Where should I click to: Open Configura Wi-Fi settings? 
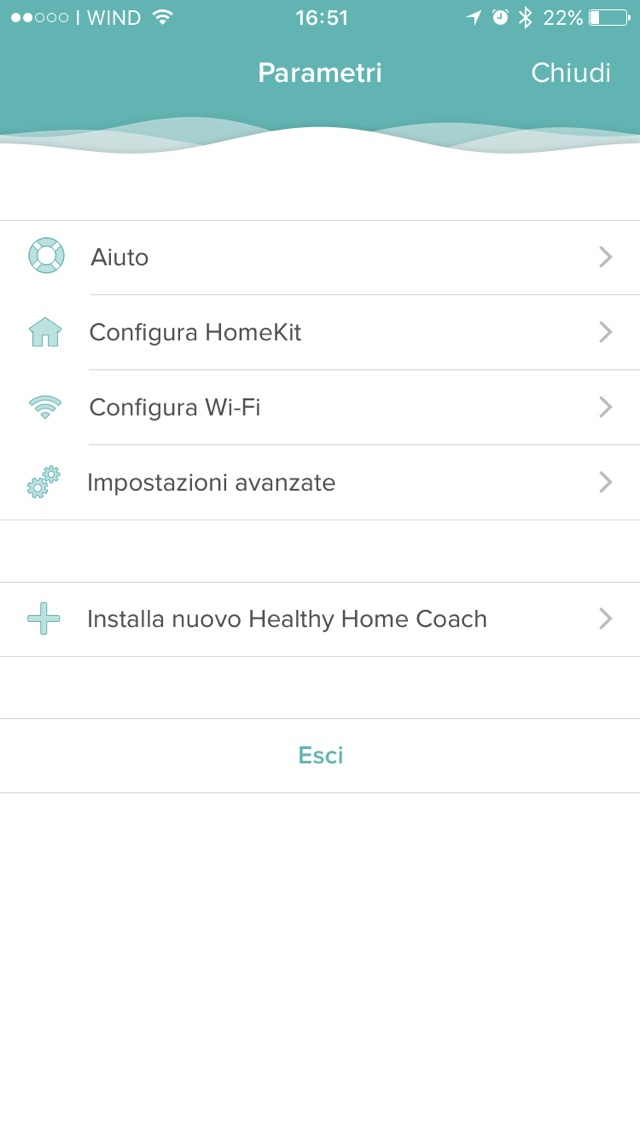pyautogui.click(x=320, y=407)
